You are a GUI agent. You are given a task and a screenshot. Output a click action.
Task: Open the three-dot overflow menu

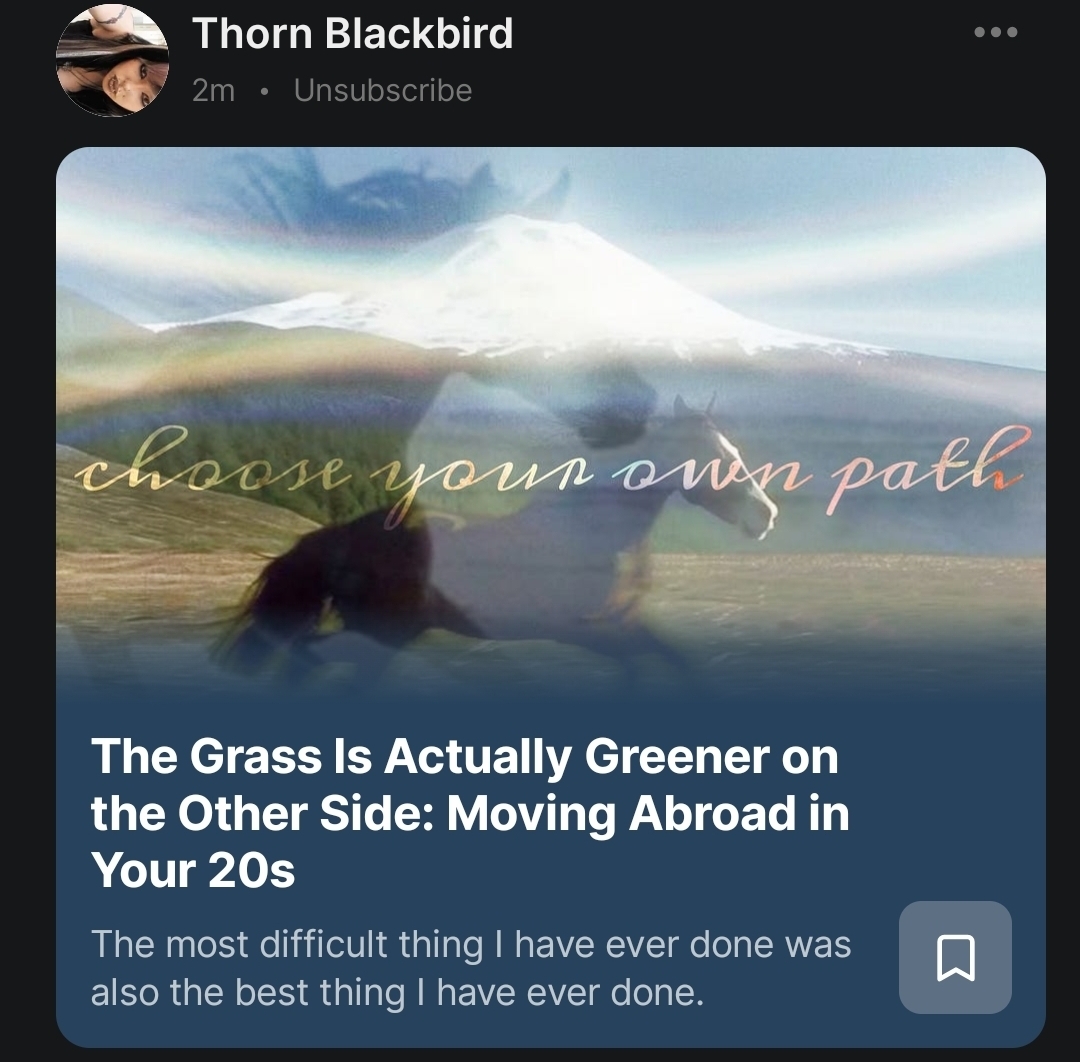pos(996,32)
